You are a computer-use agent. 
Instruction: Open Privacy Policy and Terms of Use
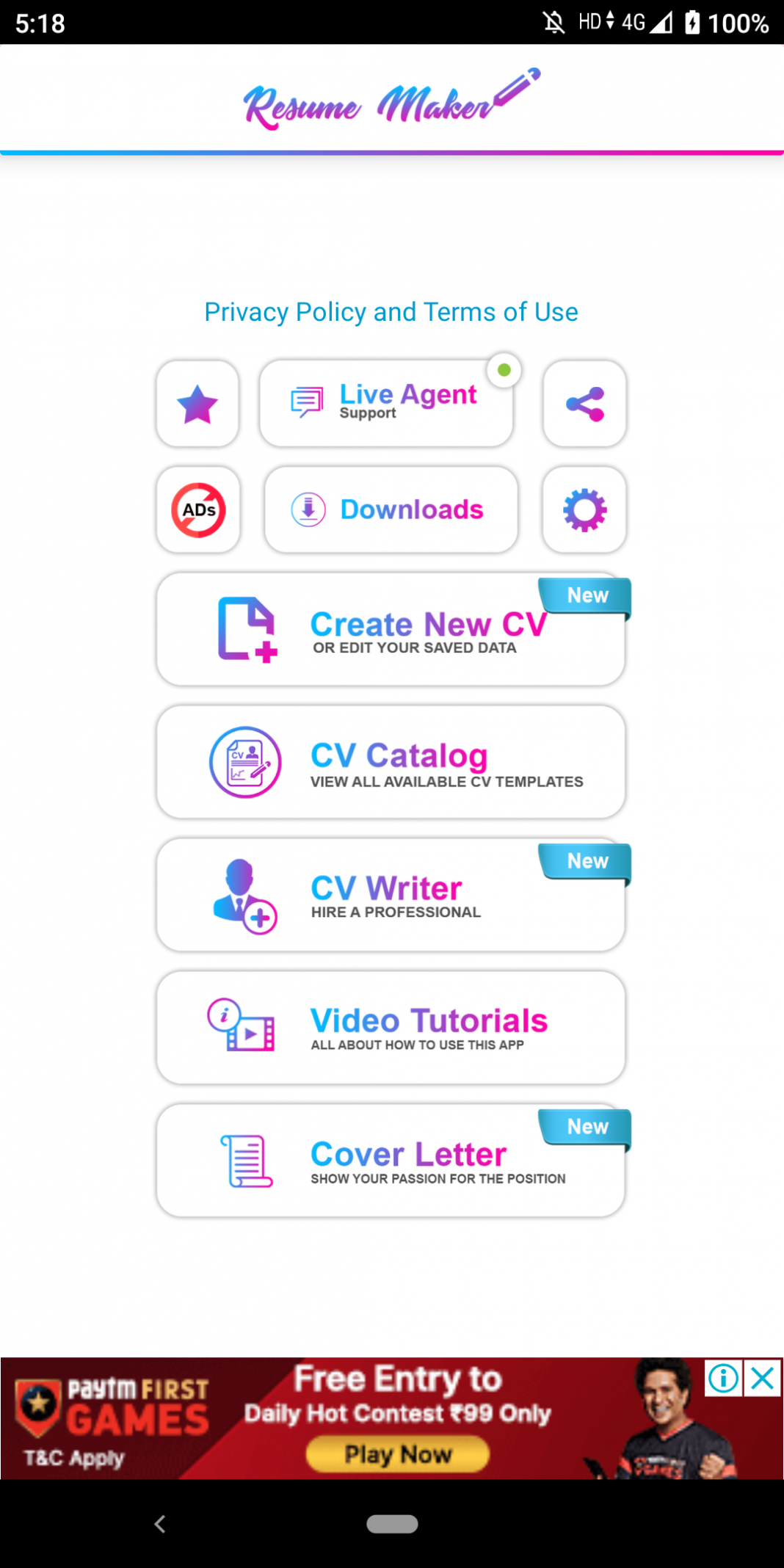391,311
